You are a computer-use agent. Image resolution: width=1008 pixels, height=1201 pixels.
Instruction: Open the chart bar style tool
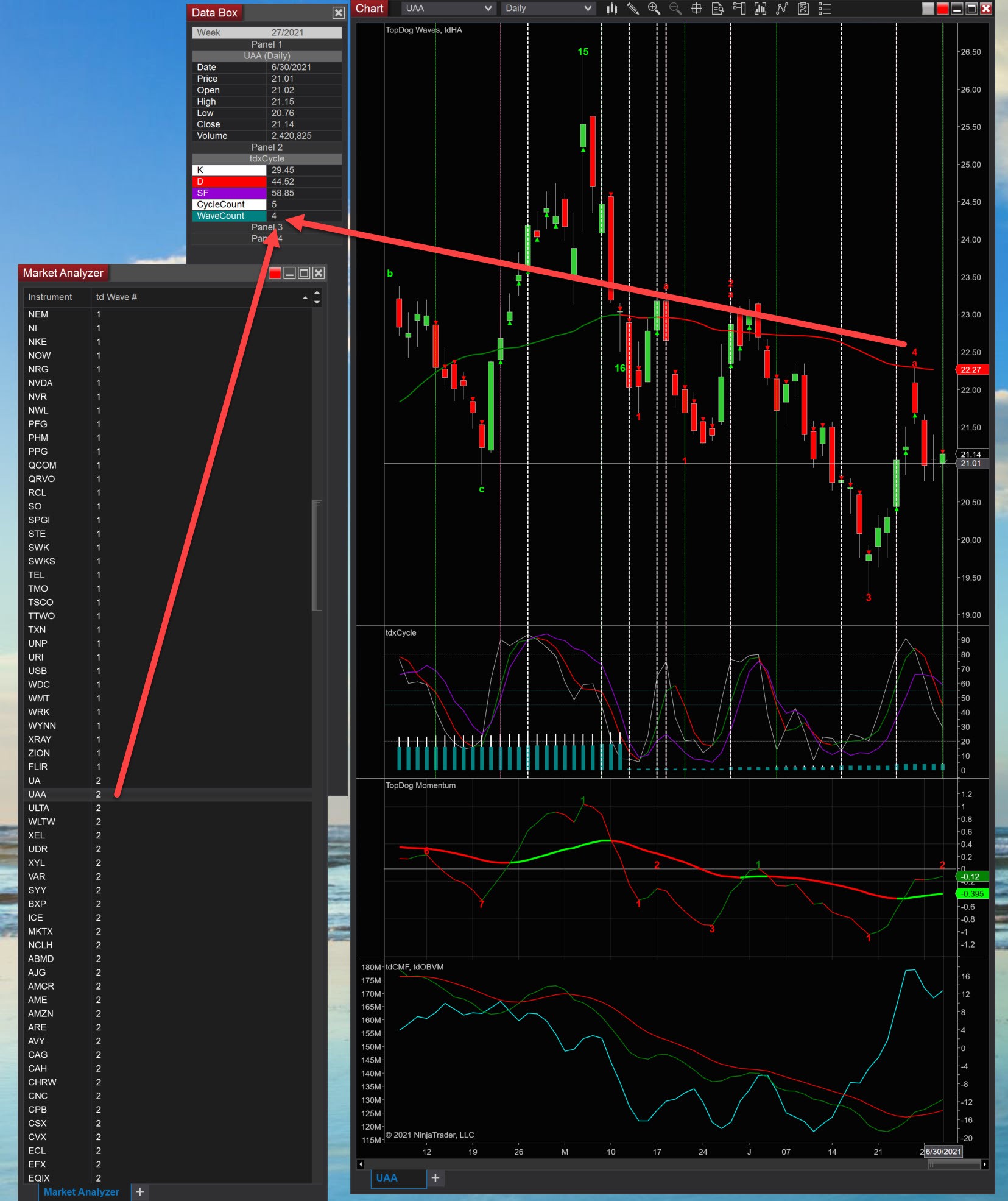[612, 9]
